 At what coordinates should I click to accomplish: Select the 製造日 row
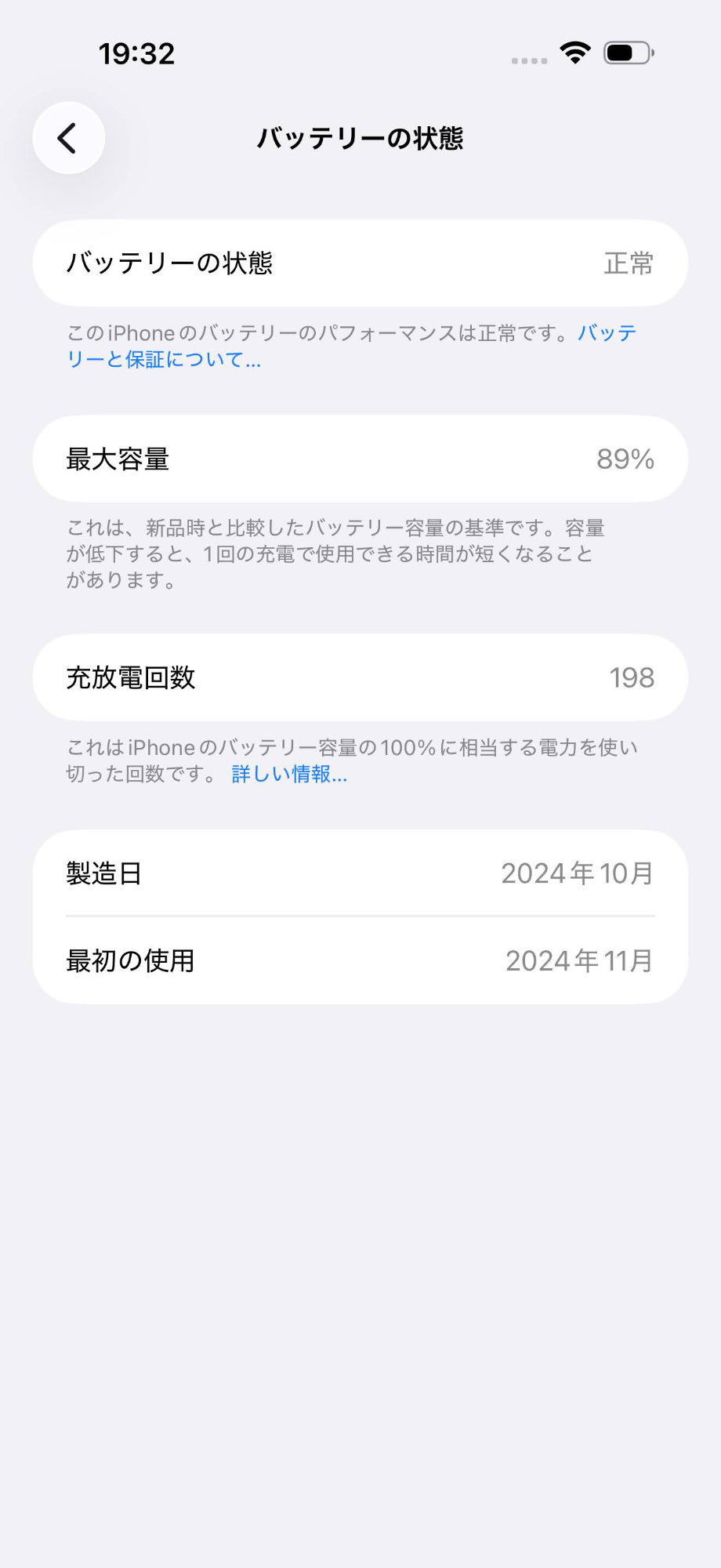tap(360, 873)
